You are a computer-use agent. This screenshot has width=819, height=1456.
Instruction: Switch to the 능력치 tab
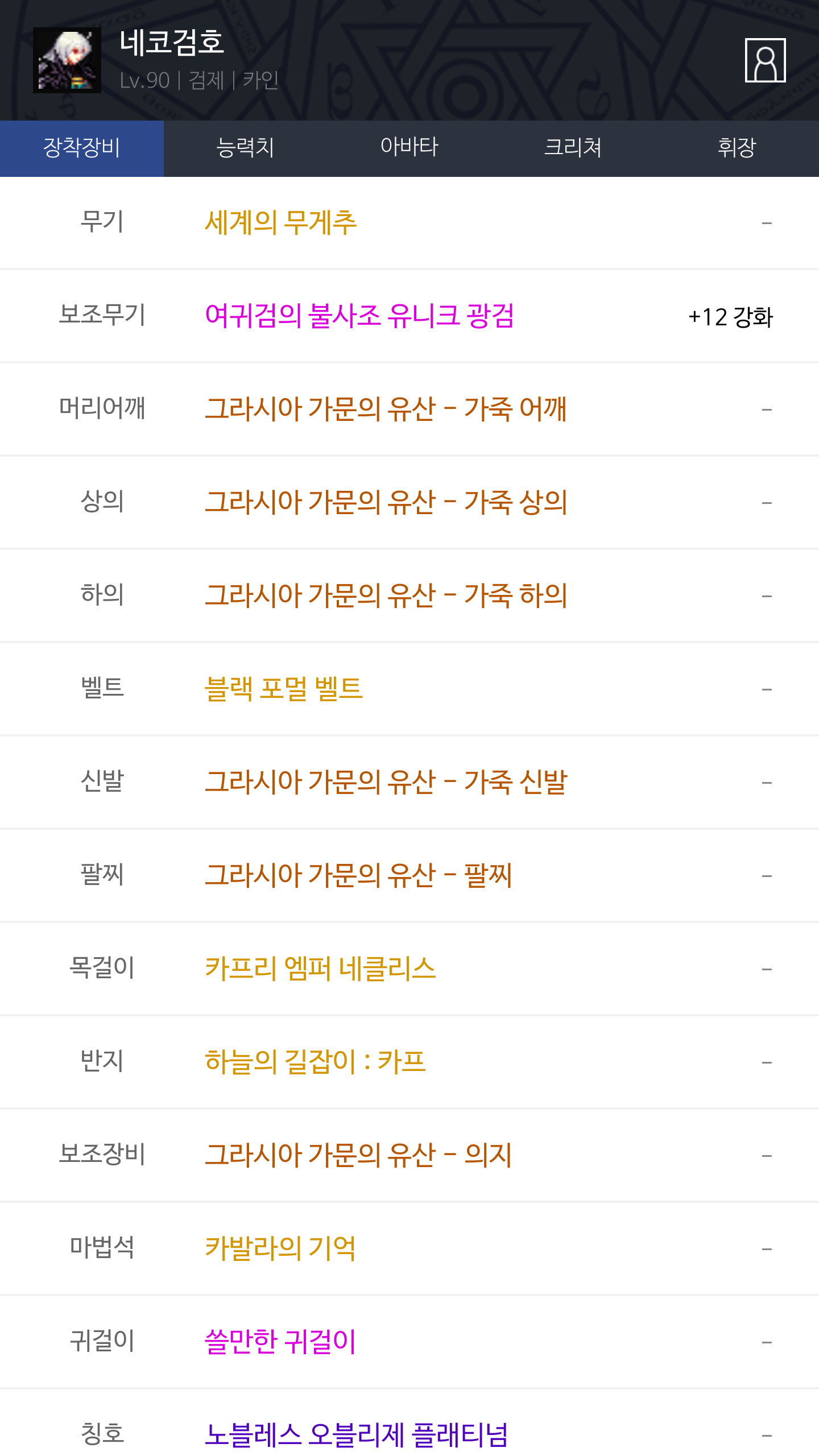tap(246, 148)
